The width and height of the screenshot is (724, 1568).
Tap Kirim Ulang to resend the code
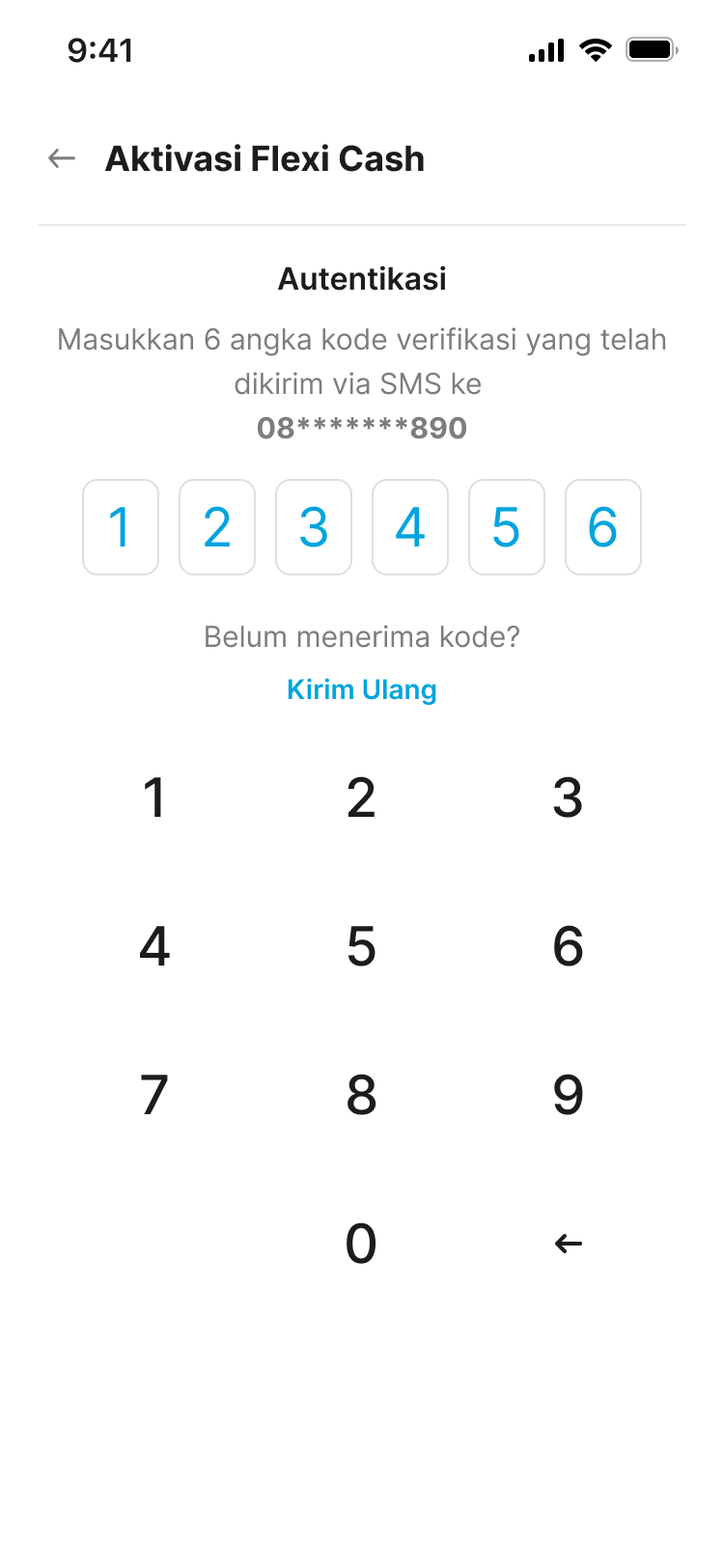coord(361,689)
